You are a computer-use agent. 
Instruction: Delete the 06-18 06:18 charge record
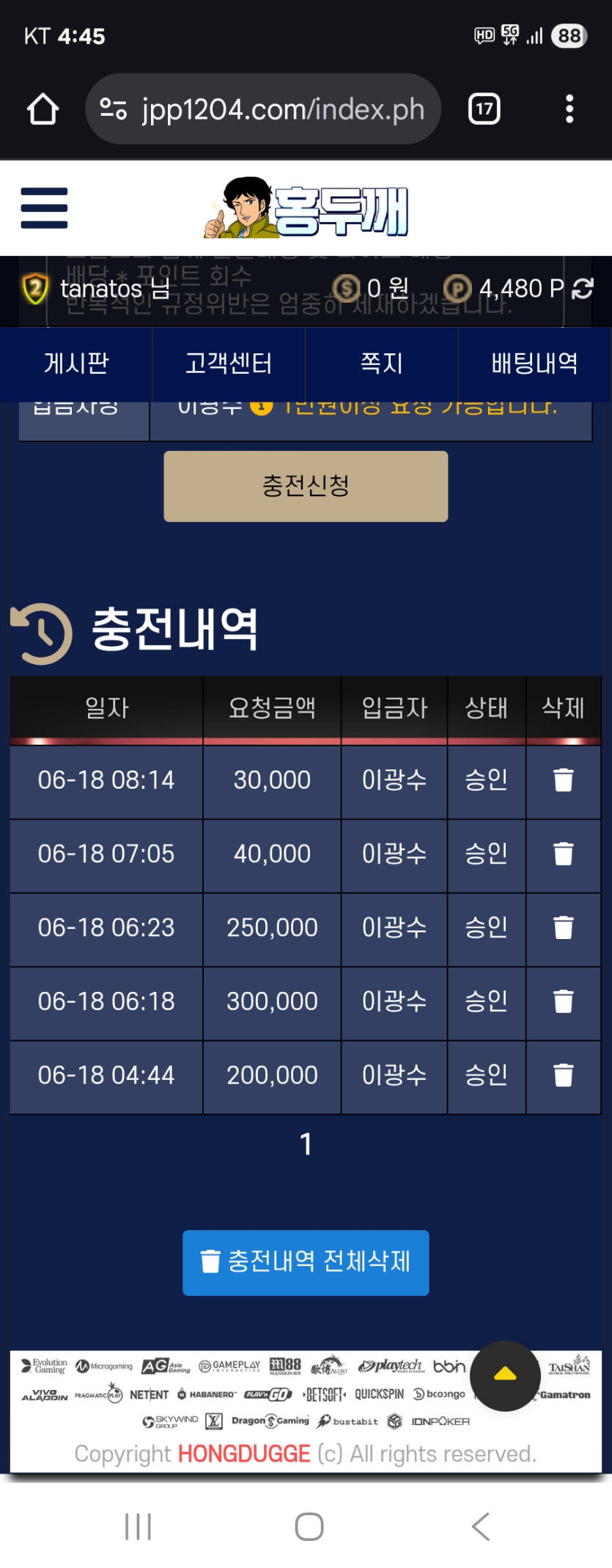[563, 1001]
